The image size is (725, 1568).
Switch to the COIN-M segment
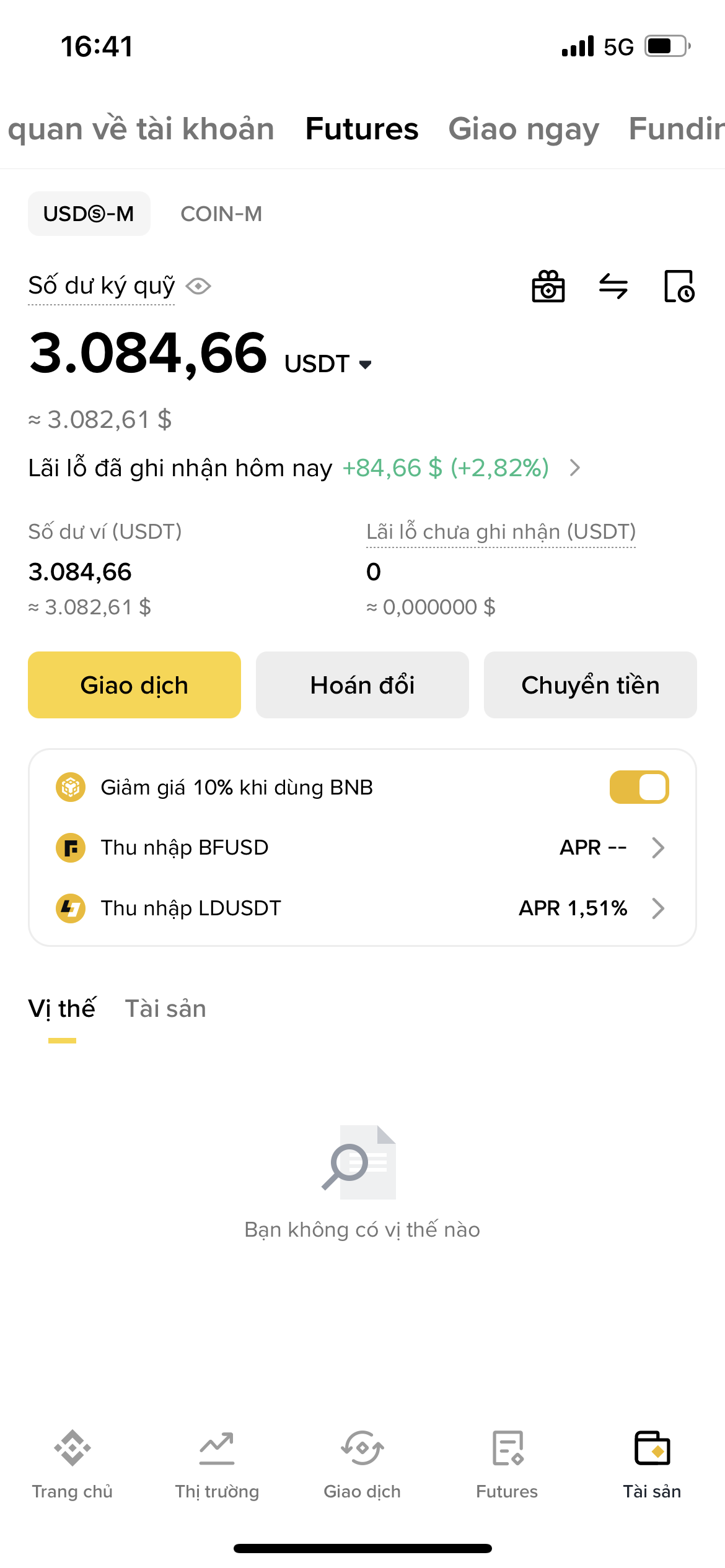point(221,214)
